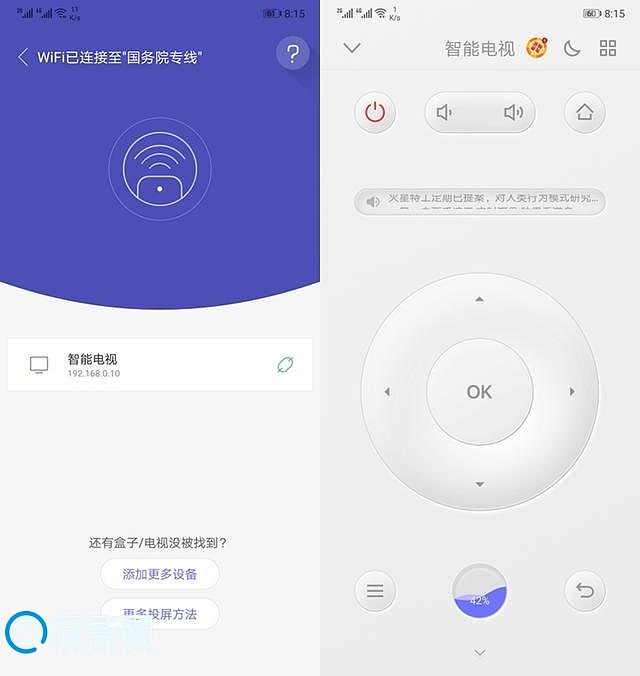Move left on the directional pad

pyautogui.click(x=387, y=392)
